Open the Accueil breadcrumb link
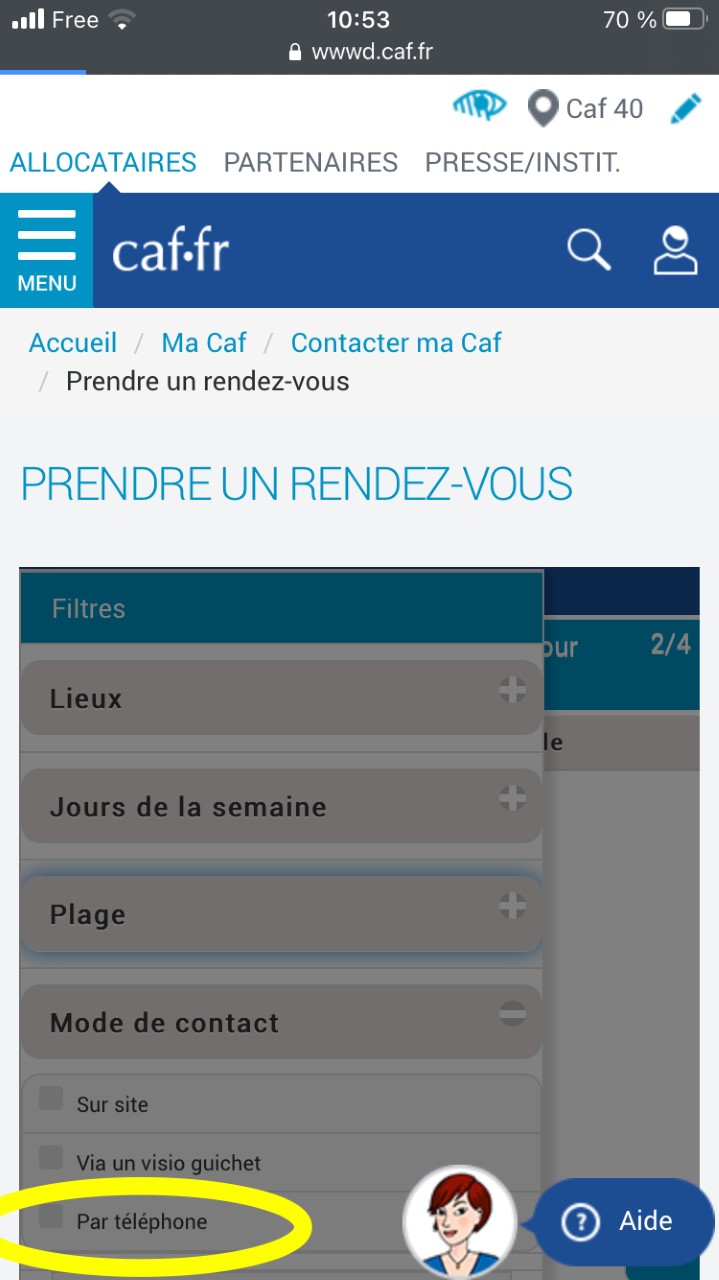The image size is (719, 1280). coord(73,343)
